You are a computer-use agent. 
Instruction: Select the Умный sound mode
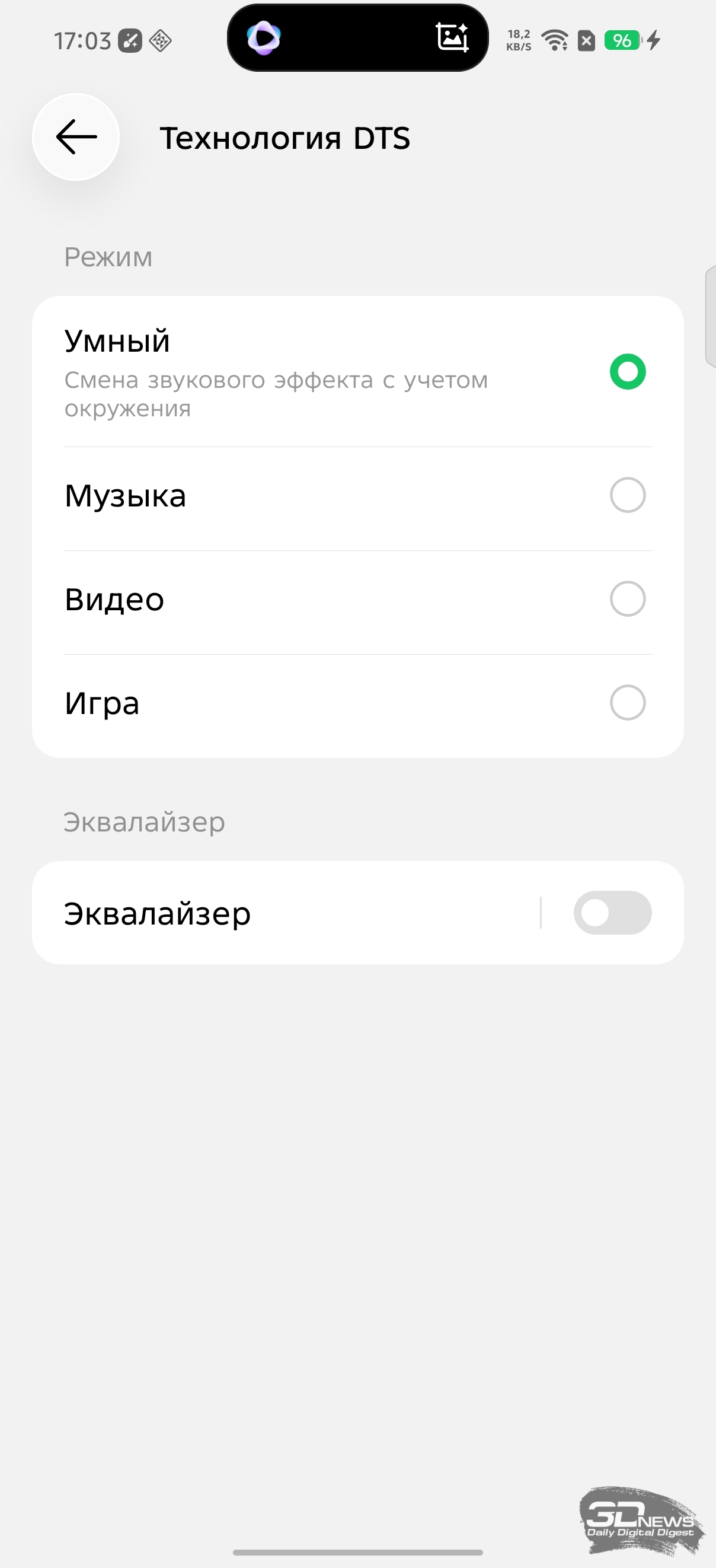click(x=627, y=371)
